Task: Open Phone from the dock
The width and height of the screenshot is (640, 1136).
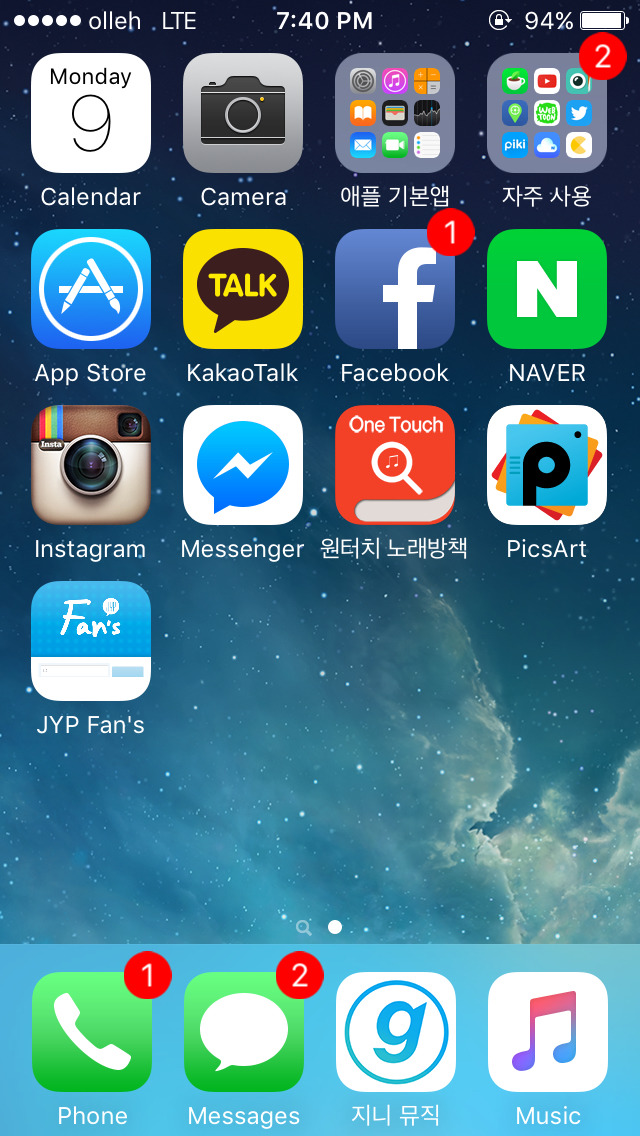Action: (92, 1032)
